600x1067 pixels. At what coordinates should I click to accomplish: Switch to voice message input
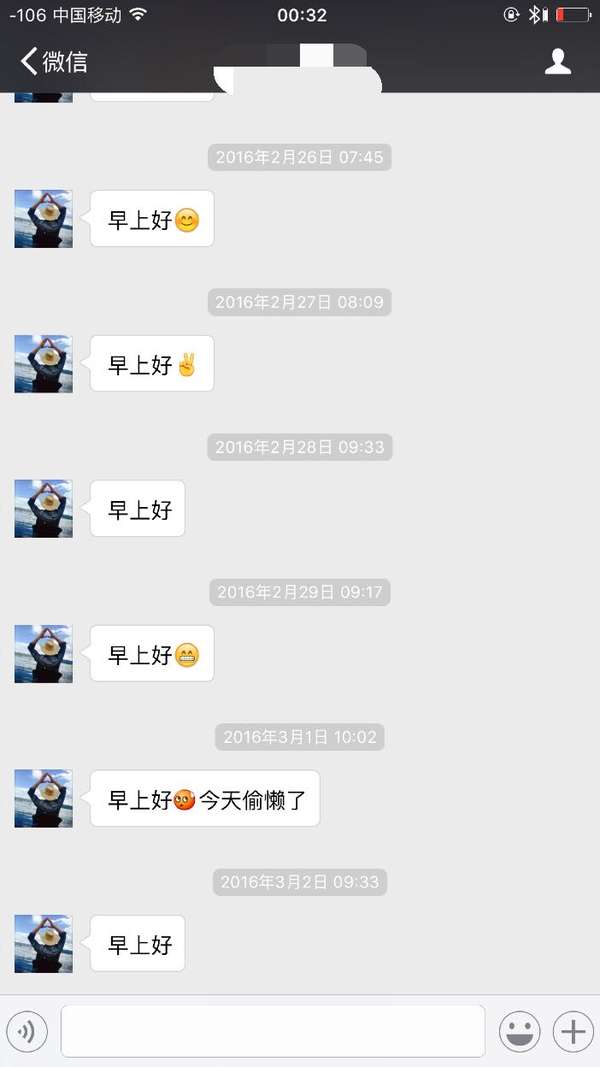click(27, 1032)
